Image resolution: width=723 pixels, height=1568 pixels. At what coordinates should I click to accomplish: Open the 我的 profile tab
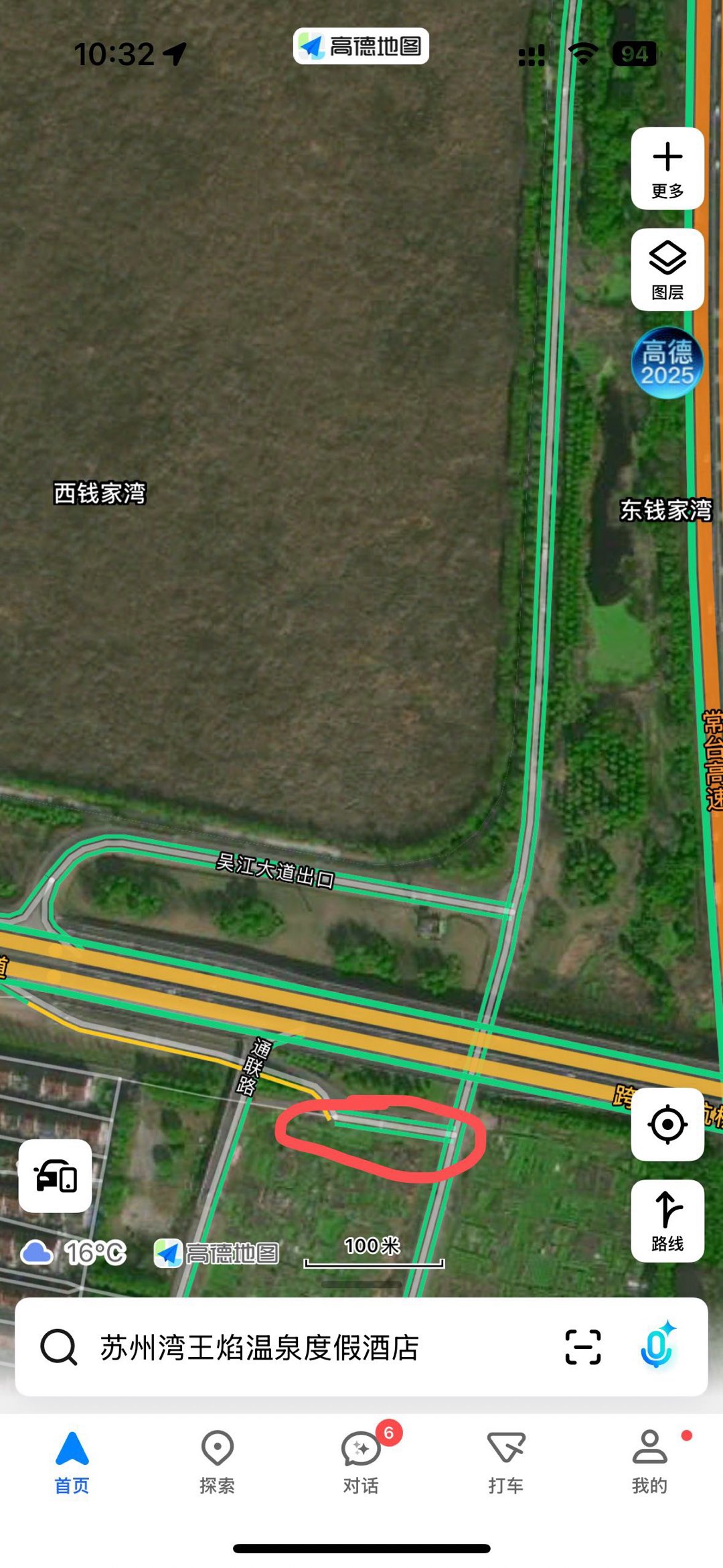[649, 1463]
